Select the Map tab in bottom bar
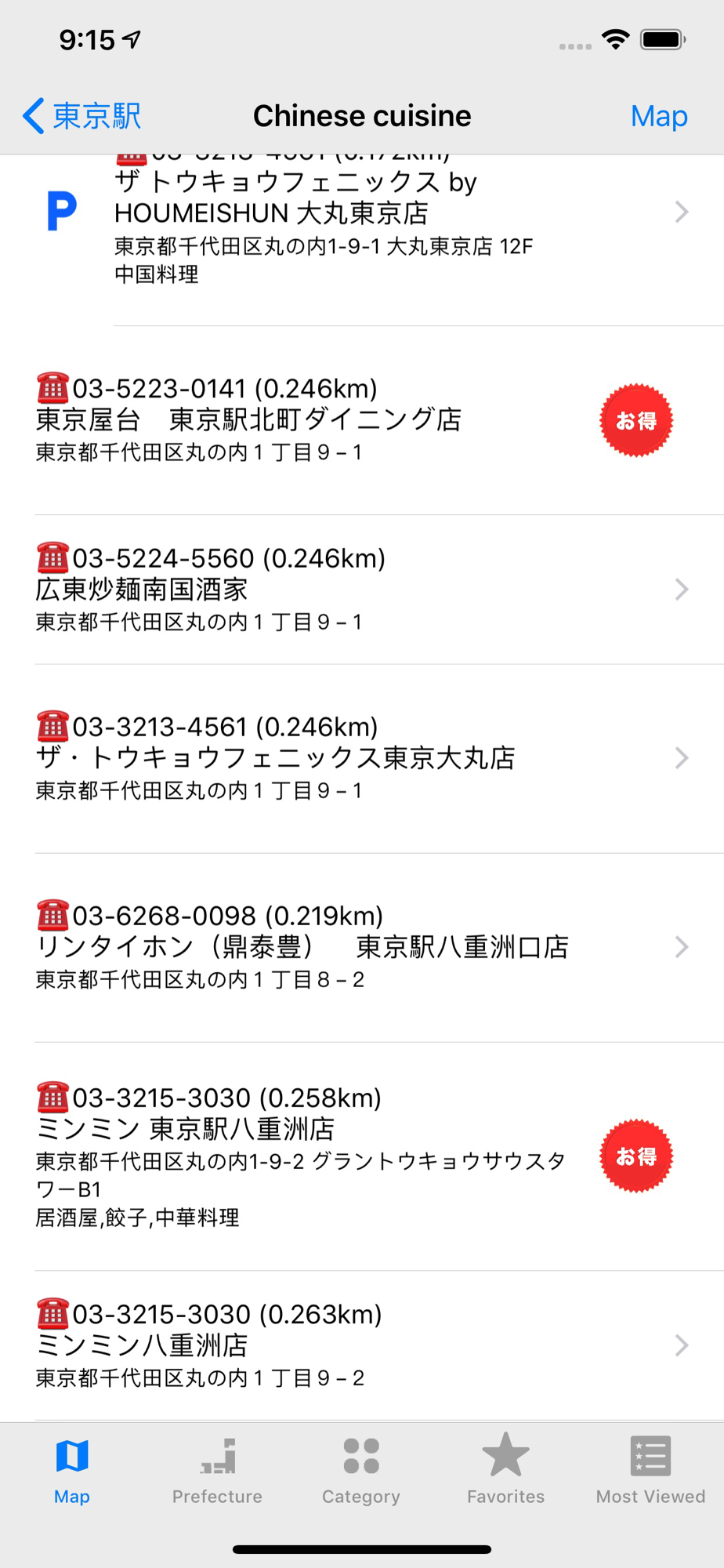 pos(72,1472)
